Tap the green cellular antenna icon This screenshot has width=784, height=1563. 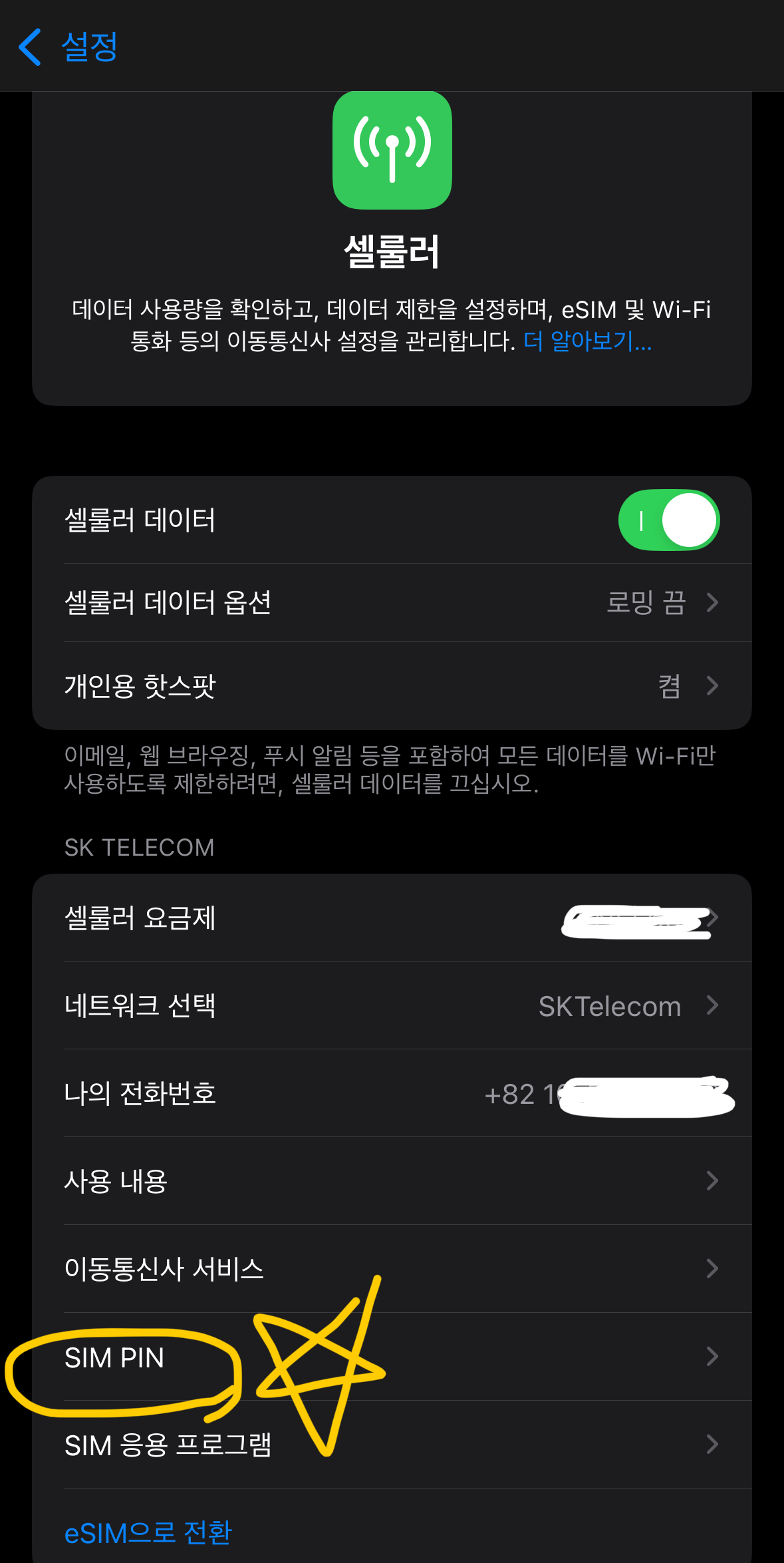click(x=392, y=150)
